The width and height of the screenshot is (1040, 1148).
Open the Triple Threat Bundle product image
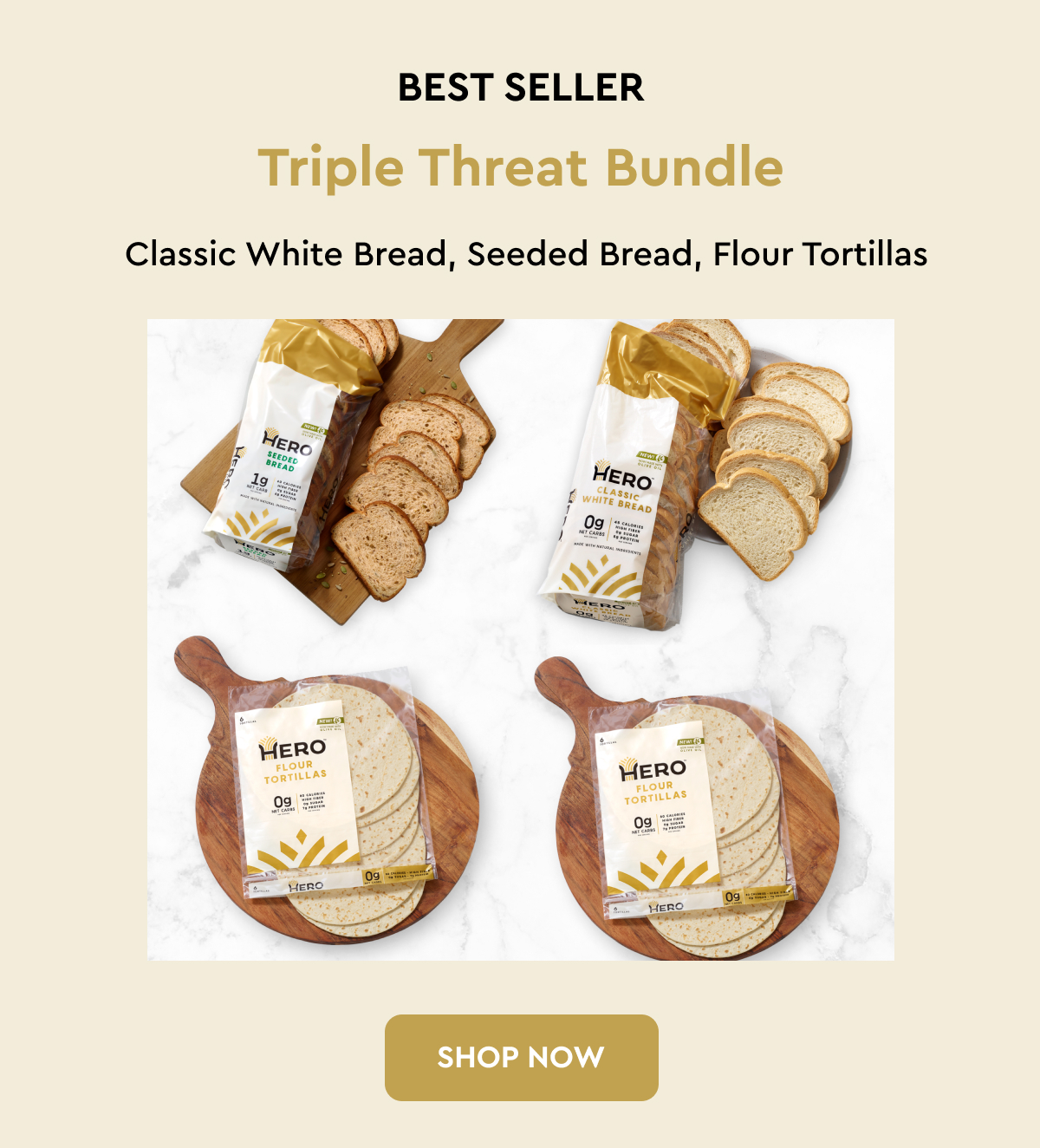click(x=520, y=639)
